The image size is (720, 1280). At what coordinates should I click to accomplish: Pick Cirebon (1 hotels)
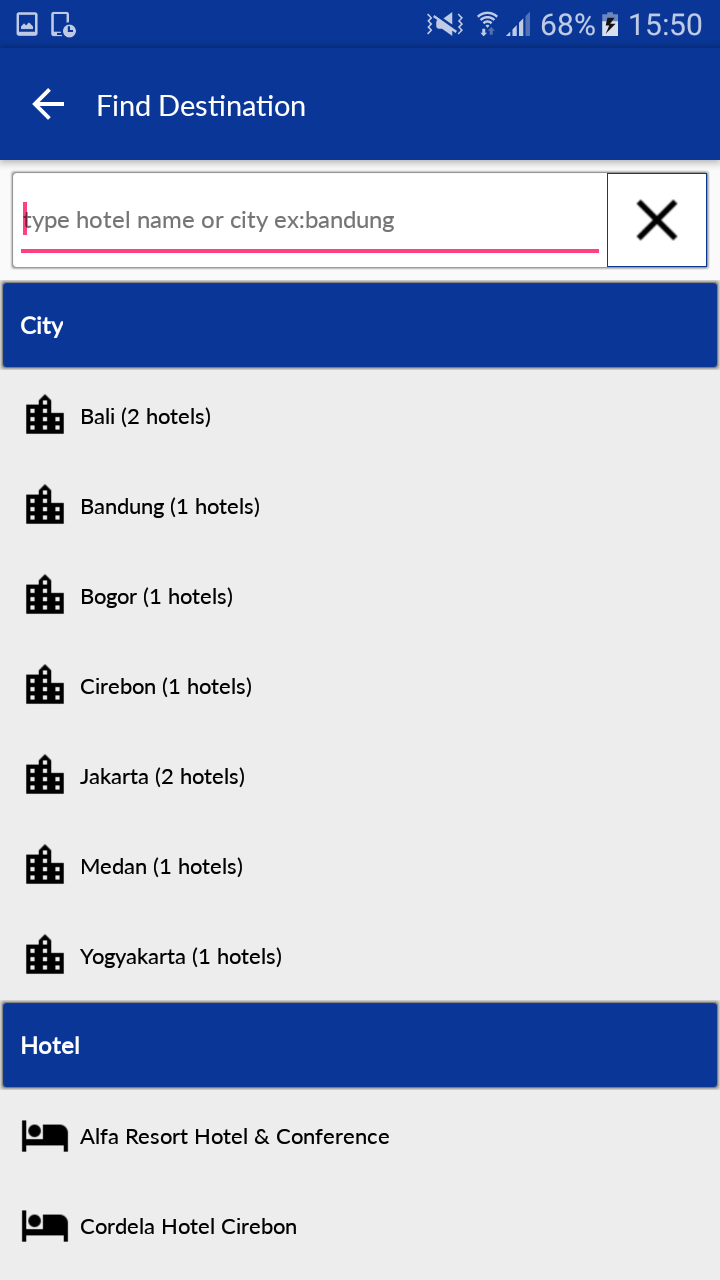[360, 686]
